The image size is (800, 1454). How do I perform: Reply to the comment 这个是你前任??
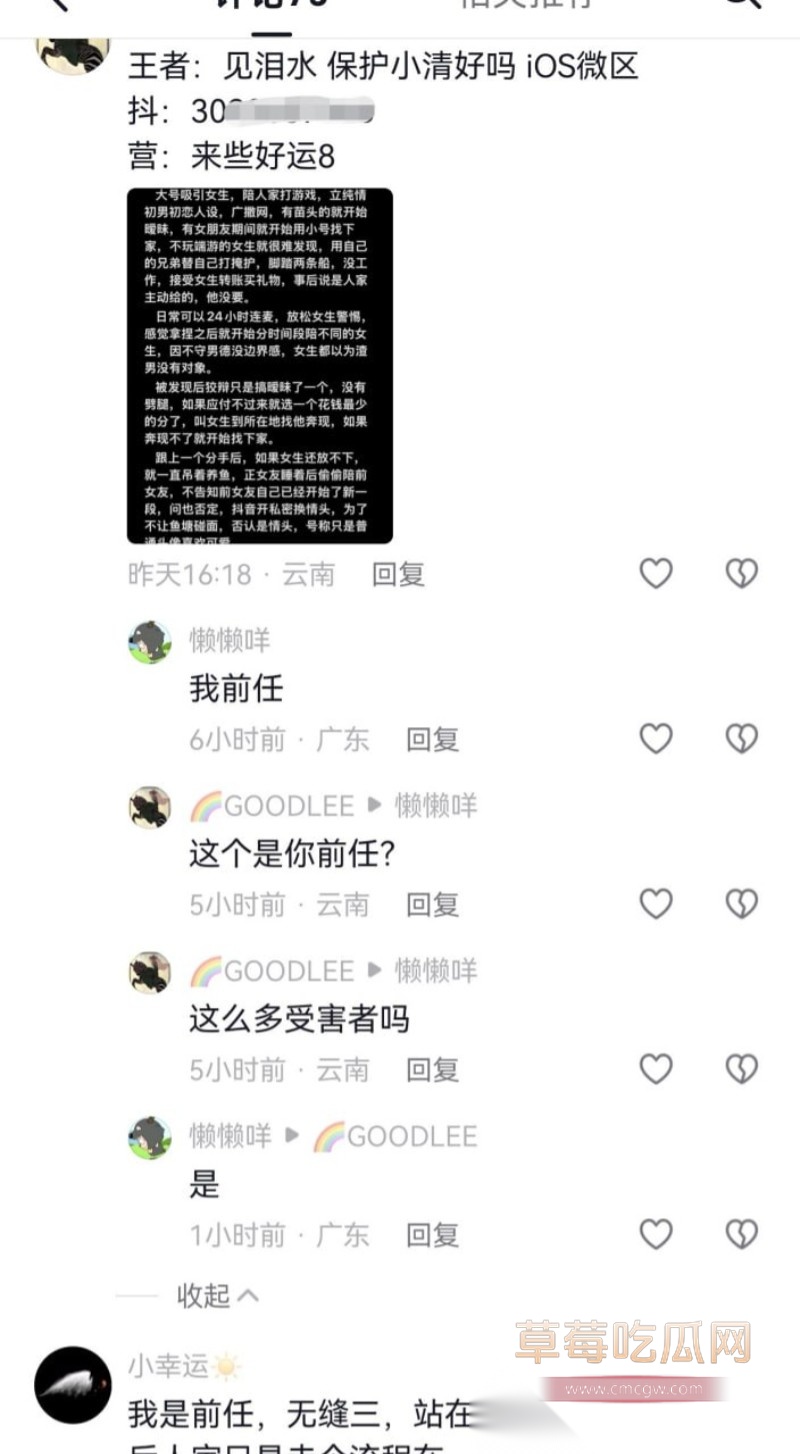click(x=432, y=905)
